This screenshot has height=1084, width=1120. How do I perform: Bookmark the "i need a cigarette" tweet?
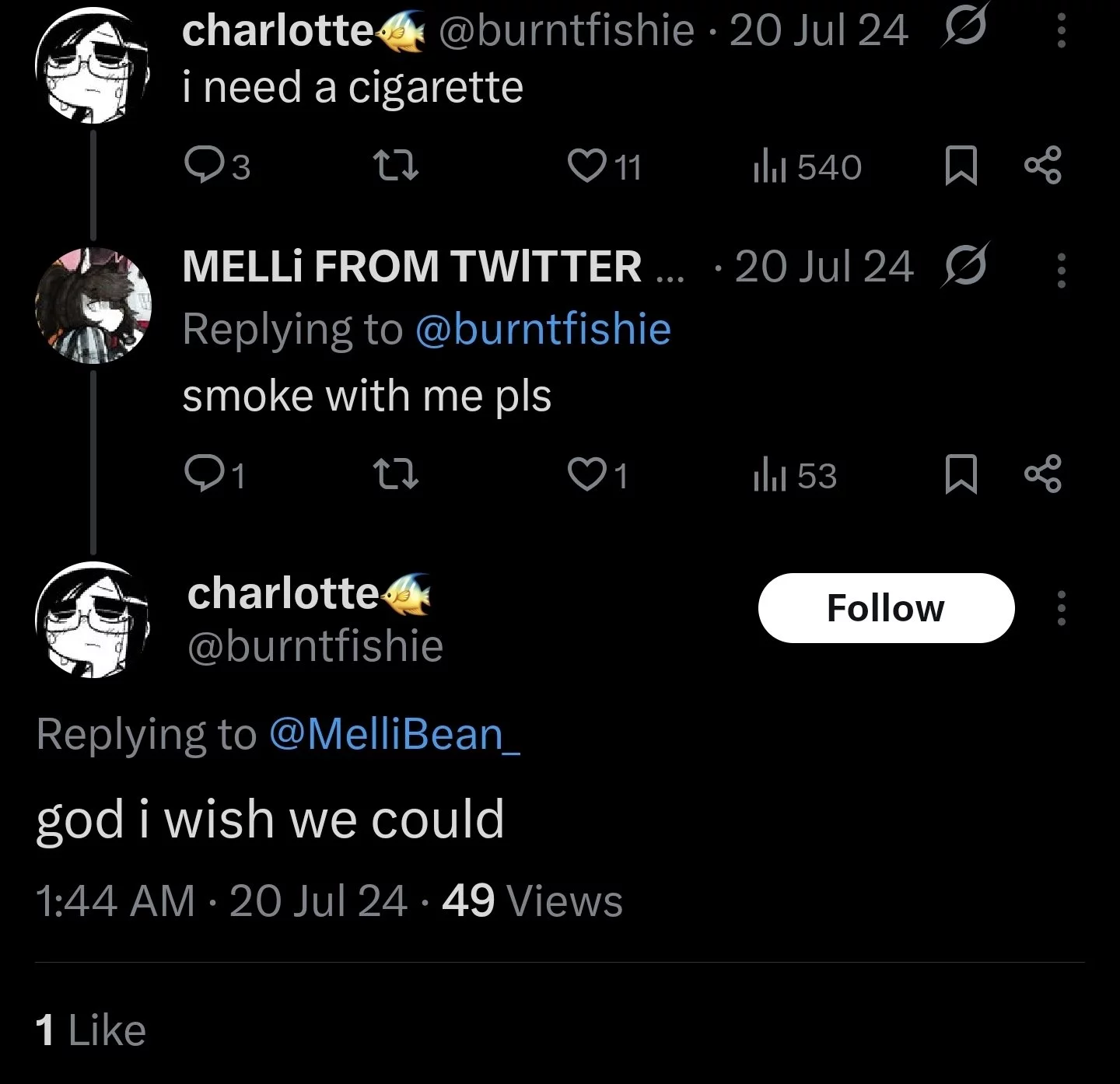961,166
